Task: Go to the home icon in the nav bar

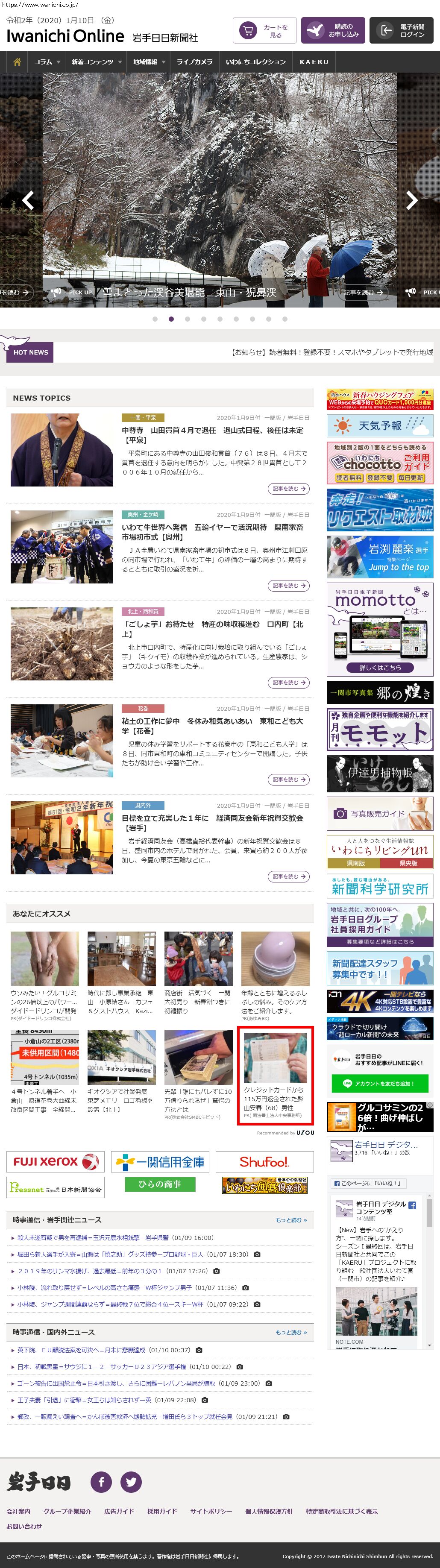Action: coord(17,62)
